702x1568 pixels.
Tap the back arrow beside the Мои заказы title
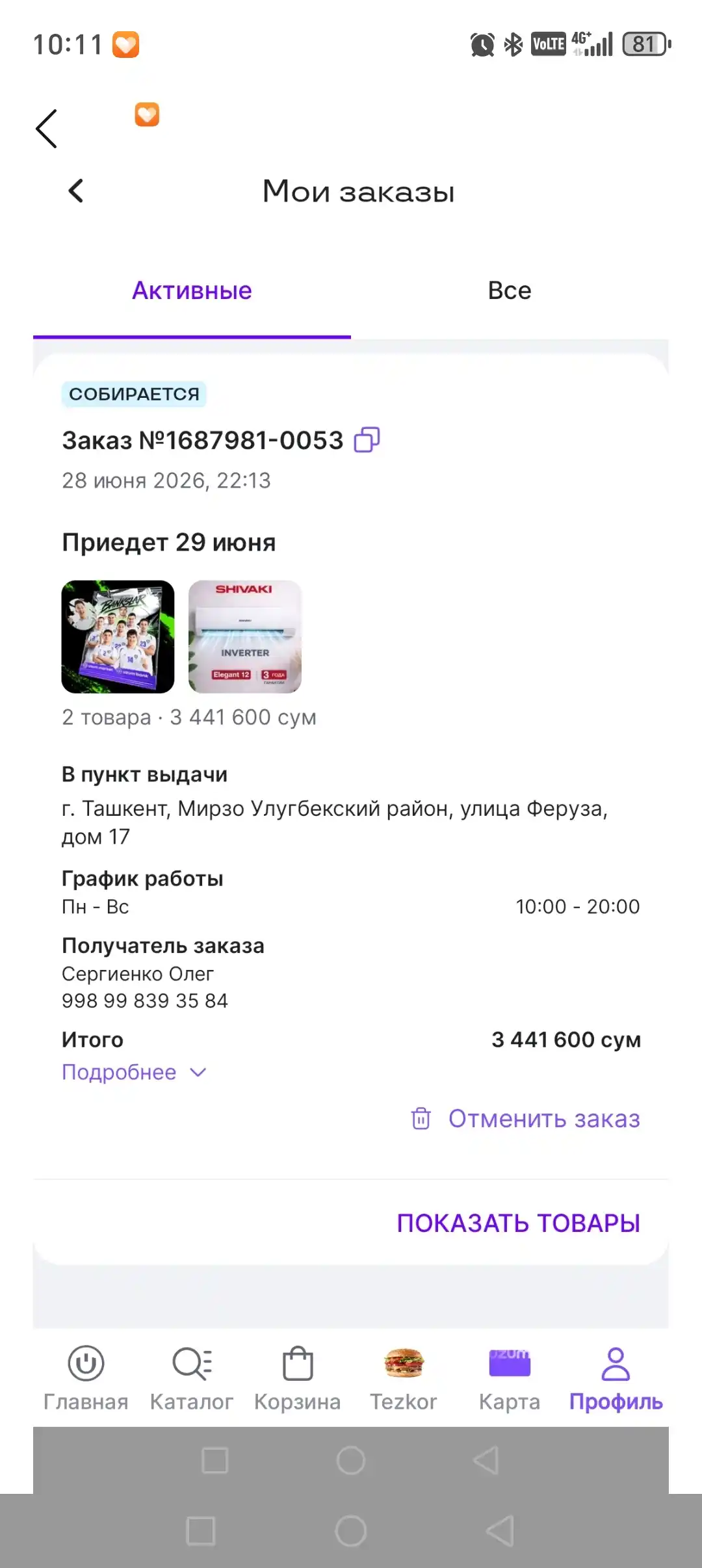(x=76, y=191)
